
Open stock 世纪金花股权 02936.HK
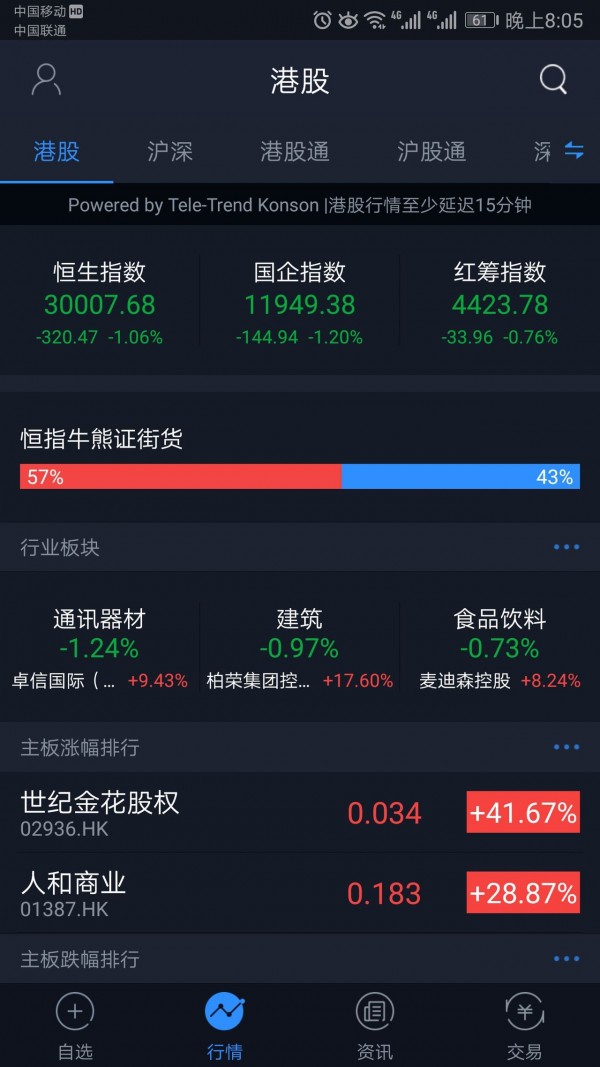(300, 812)
